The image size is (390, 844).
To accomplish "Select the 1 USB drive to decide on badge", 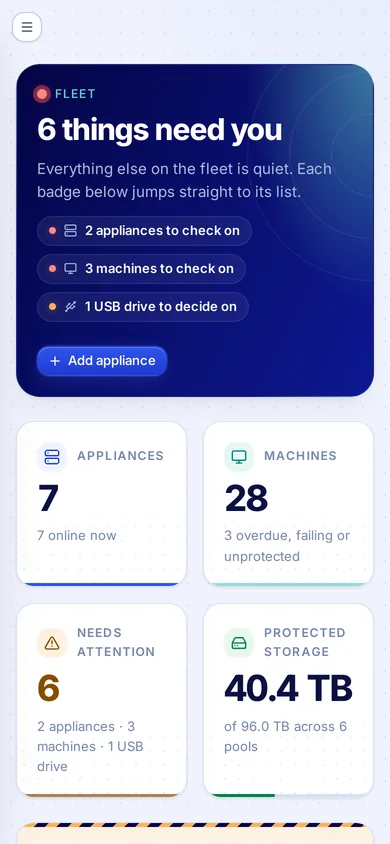I will pos(143,307).
